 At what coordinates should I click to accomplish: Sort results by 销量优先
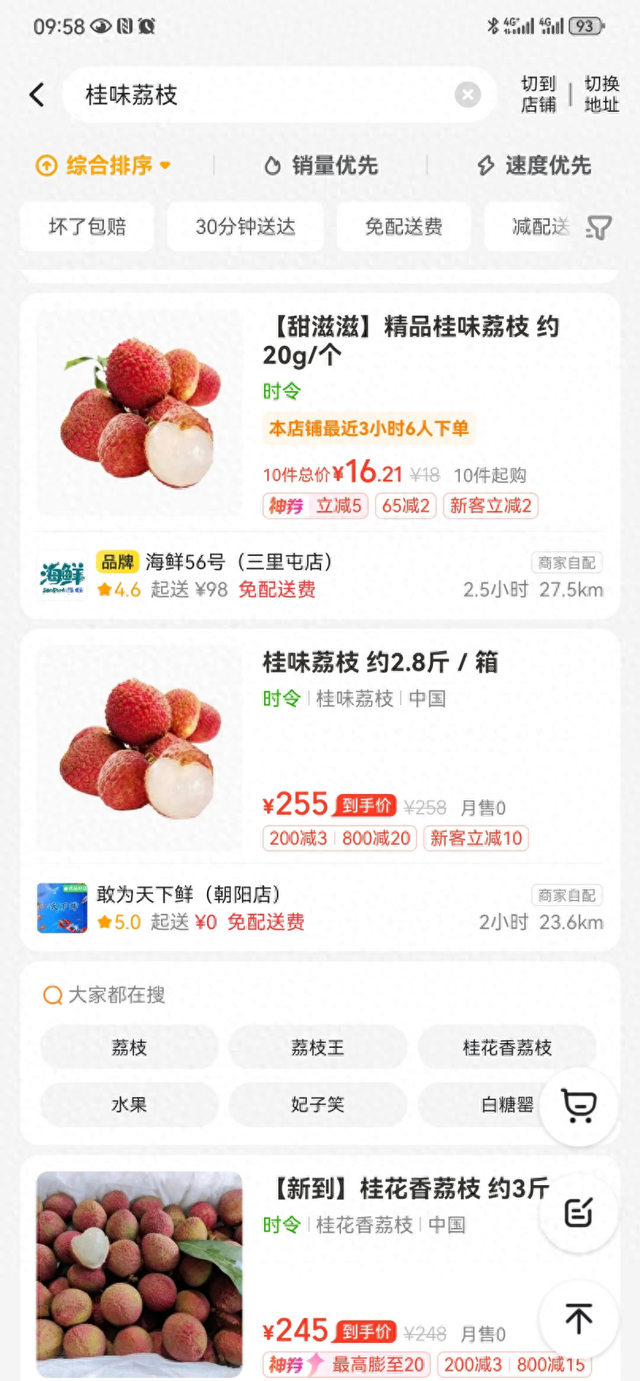pyautogui.click(x=321, y=166)
